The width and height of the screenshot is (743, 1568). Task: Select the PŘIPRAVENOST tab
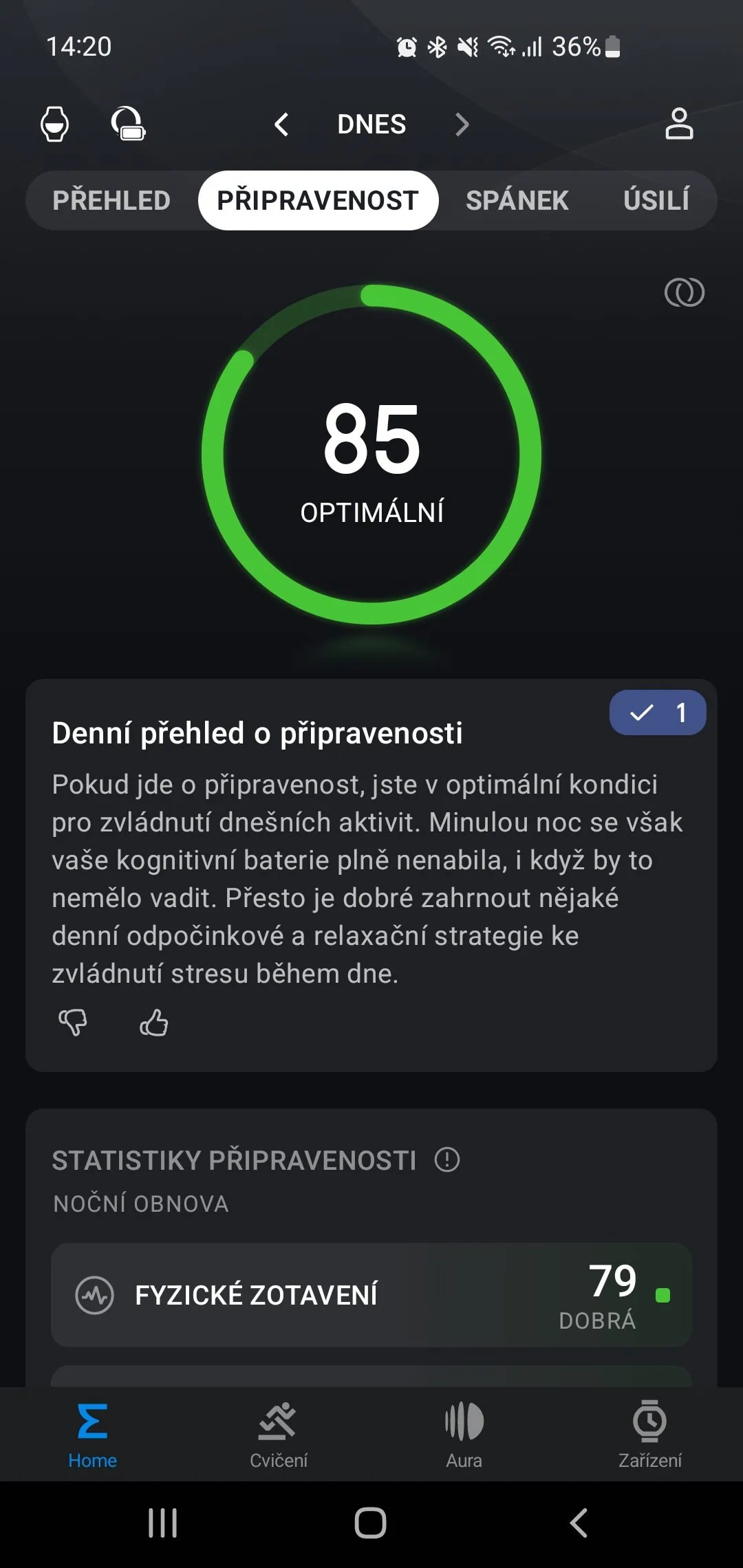318,200
